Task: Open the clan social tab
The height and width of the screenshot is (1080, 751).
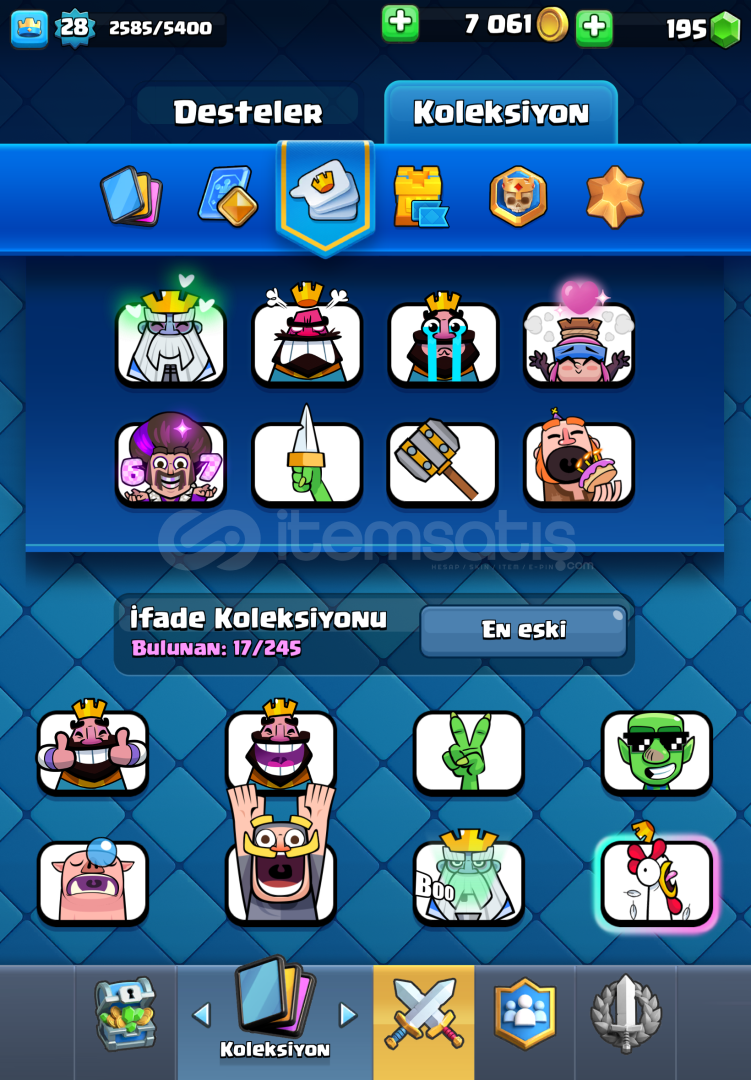Action: click(525, 1015)
